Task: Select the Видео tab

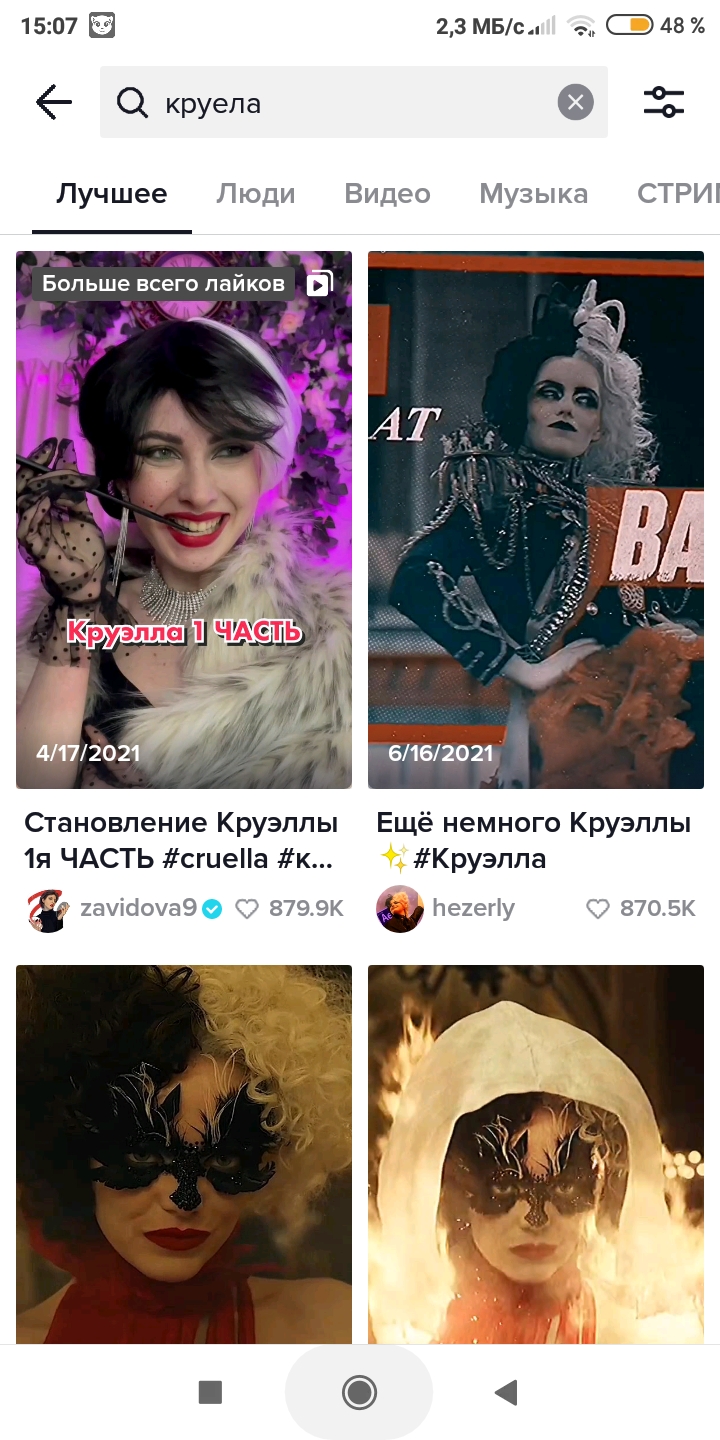Action: [x=387, y=194]
